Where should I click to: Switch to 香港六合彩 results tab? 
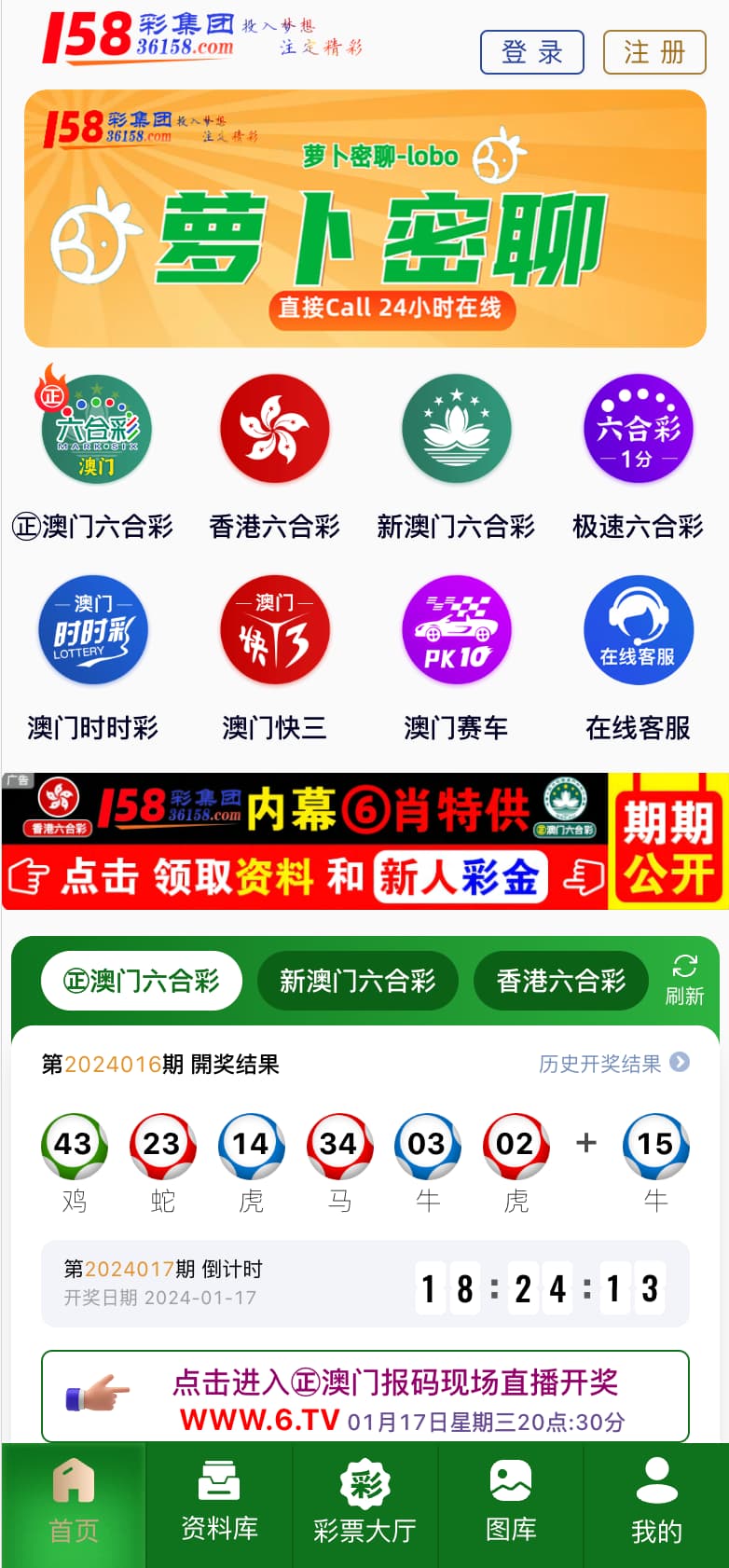coord(560,981)
